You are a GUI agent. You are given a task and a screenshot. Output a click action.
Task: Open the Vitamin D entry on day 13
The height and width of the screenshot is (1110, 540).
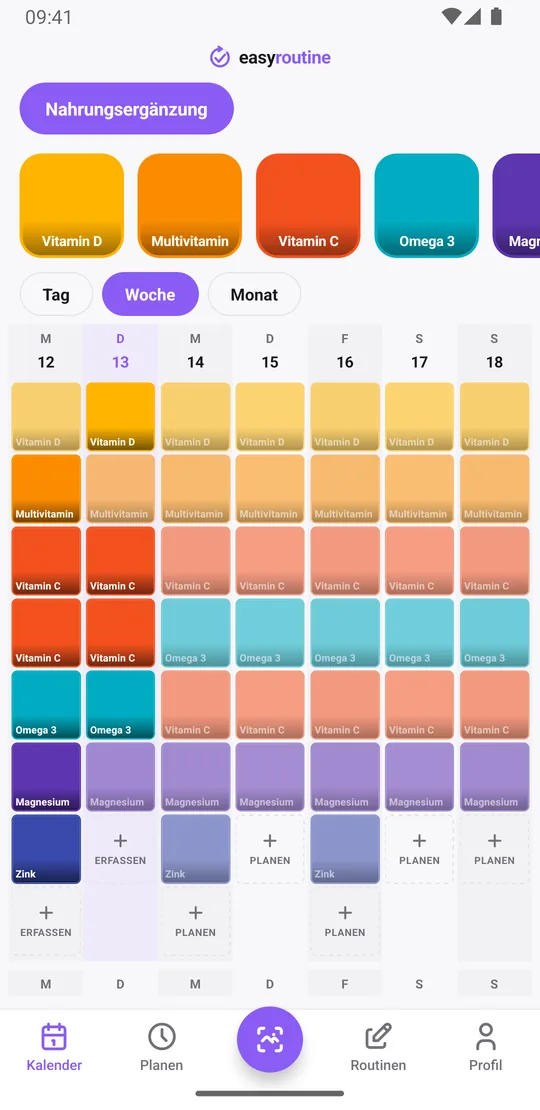(x=120, y=417)
